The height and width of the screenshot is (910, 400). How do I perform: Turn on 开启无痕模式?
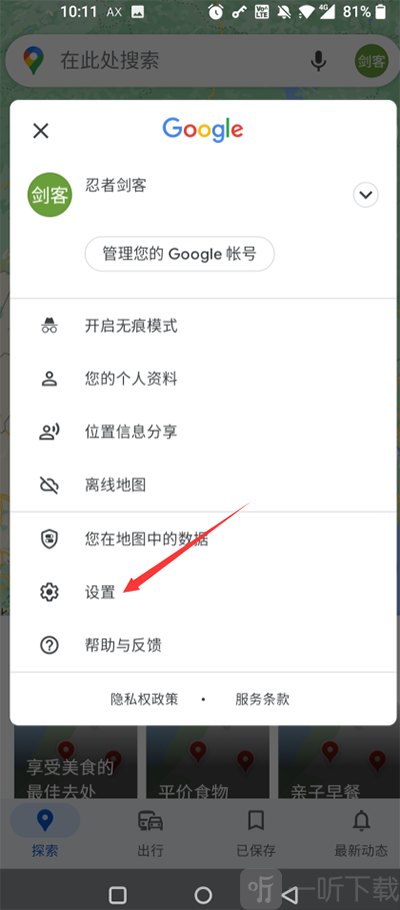(203, 326)
